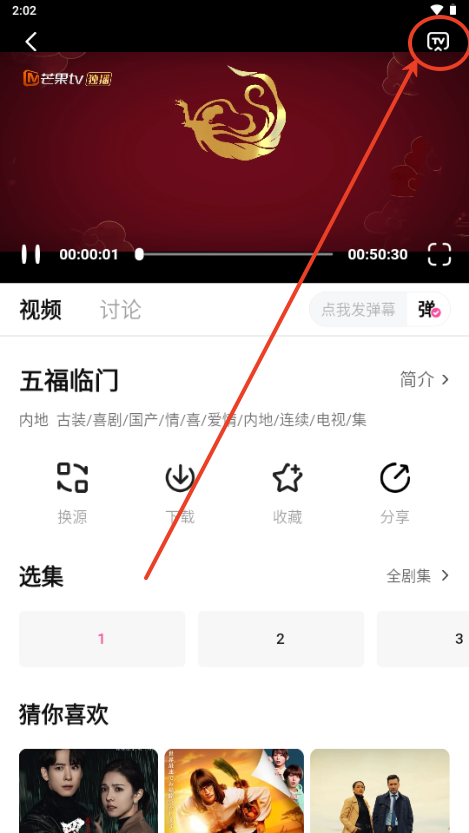
Task: Enter fullscreen video mode
Action: point(439,254)
